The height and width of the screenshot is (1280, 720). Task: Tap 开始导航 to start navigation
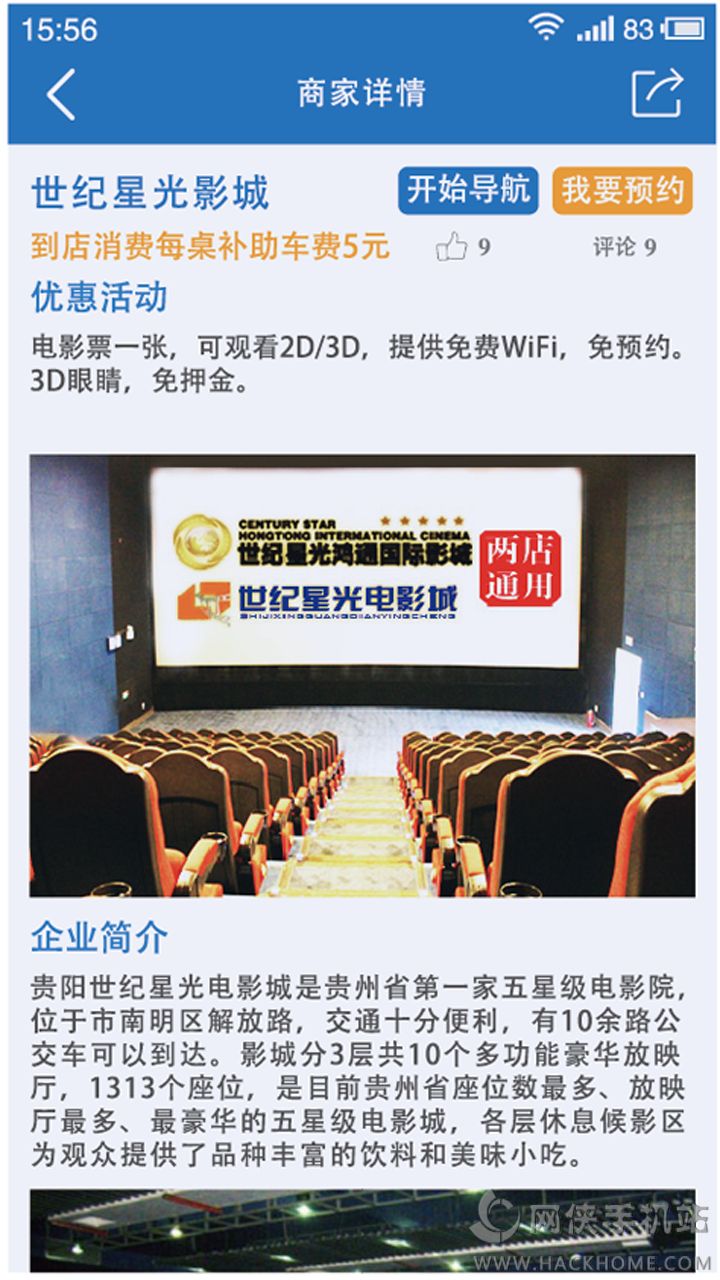coord(468,190)
